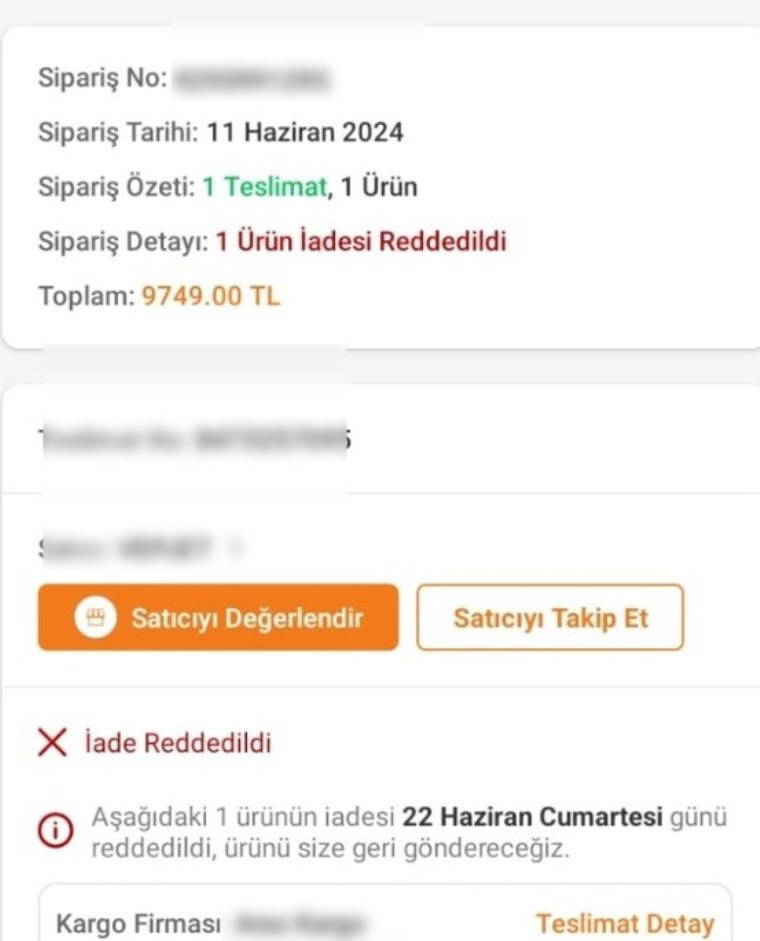This screenshot has width=760, height=941.
Task: Open the Teslimat Detay link
Action: pyautogui.click(x=625, y=924)
